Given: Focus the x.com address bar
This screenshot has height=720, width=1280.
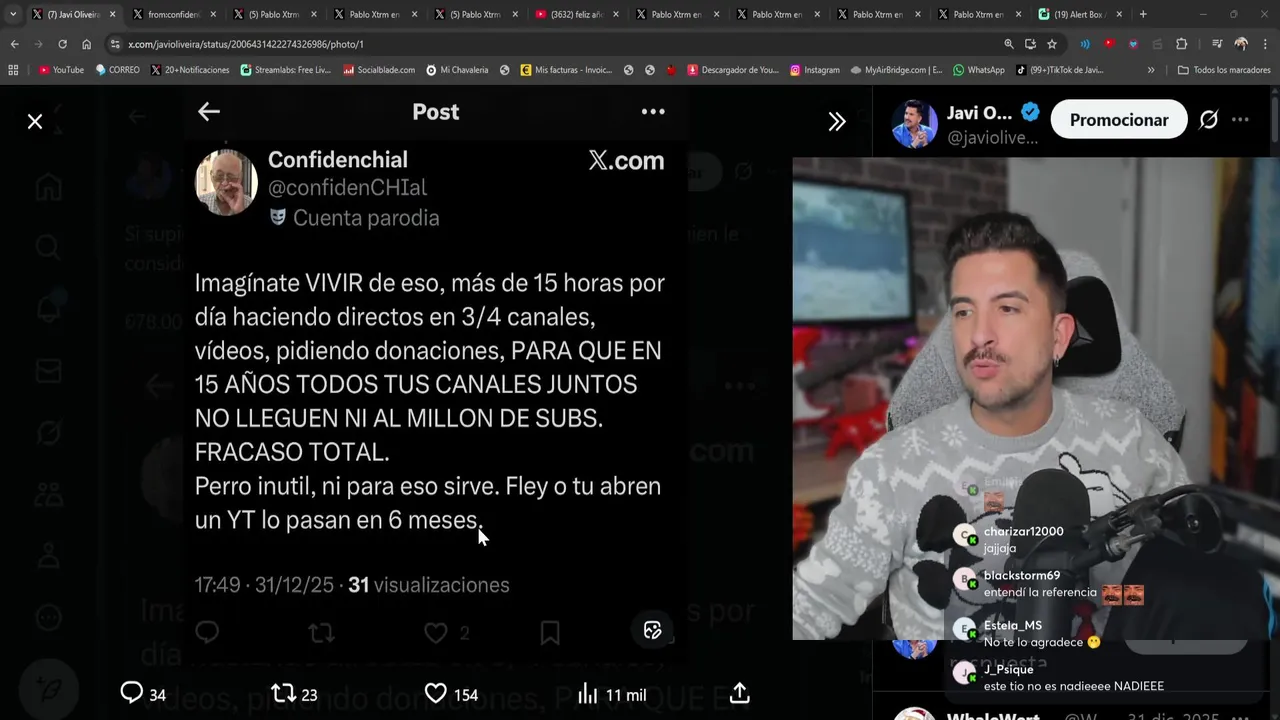Looking at the screenshot, I should tap(500, 44).
